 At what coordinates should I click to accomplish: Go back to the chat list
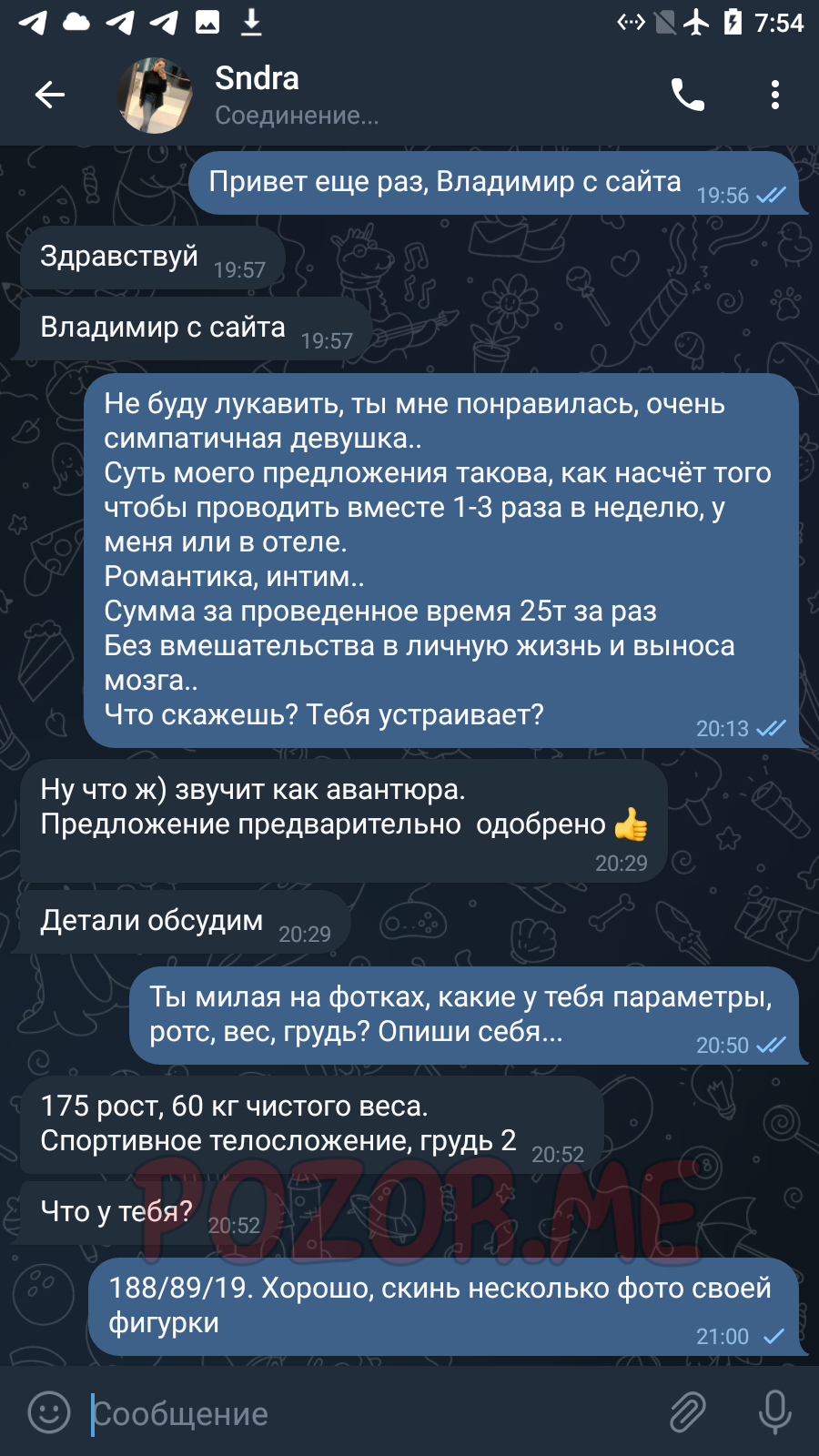(x=50, y=95)
